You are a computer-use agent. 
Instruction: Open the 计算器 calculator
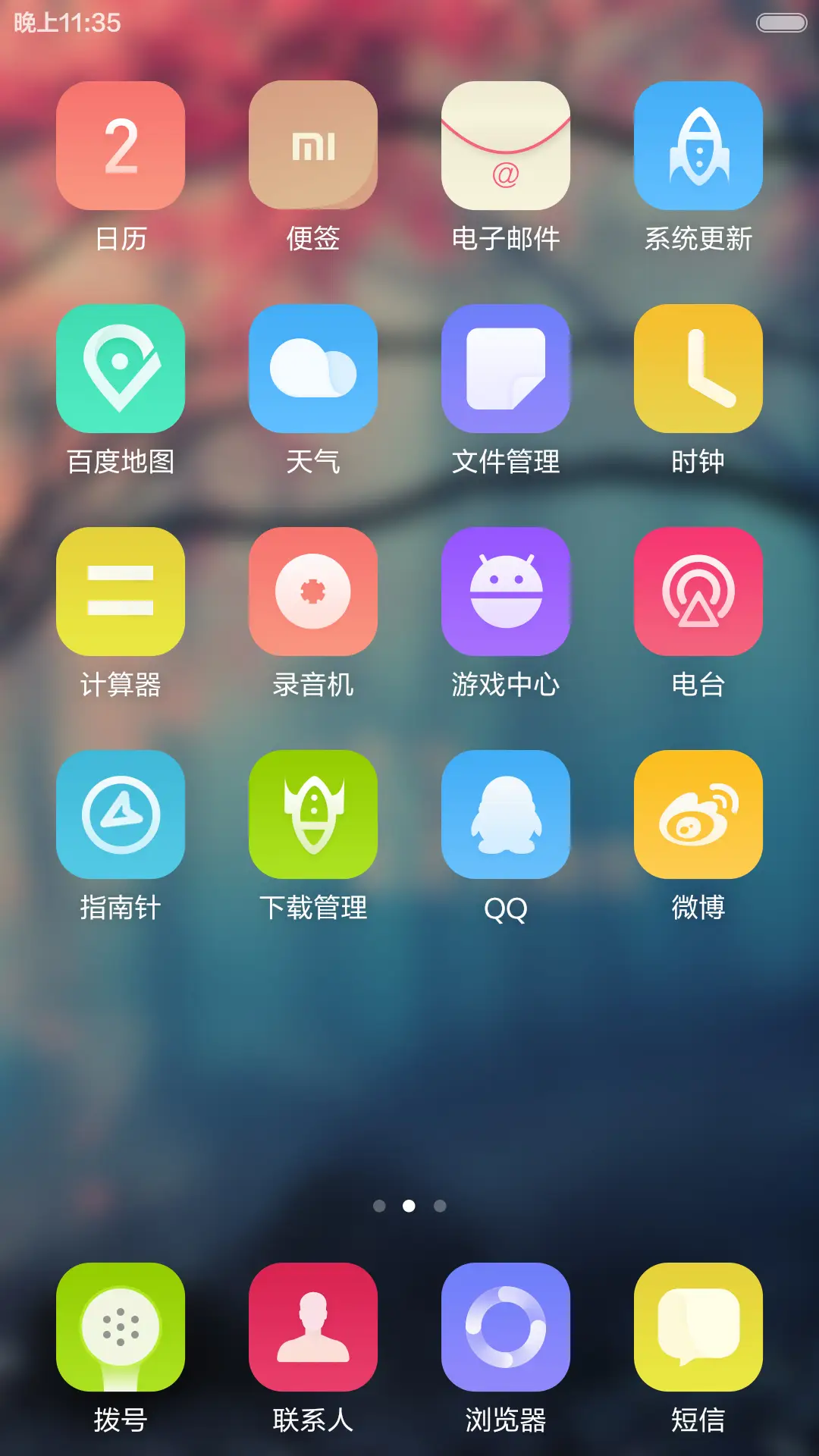point(120,590)
